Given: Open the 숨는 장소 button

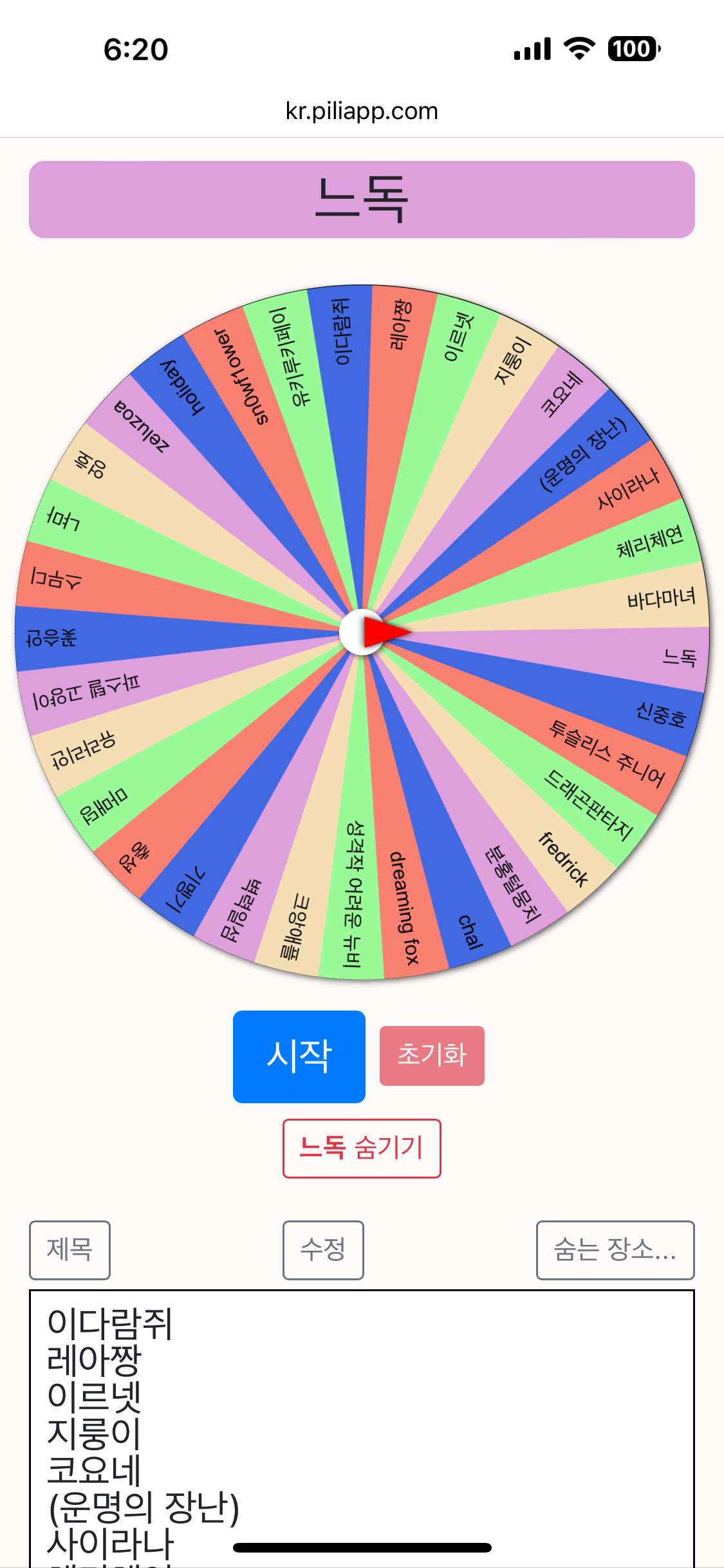Looking at the screenshot, I should [x=615, y=1250].
